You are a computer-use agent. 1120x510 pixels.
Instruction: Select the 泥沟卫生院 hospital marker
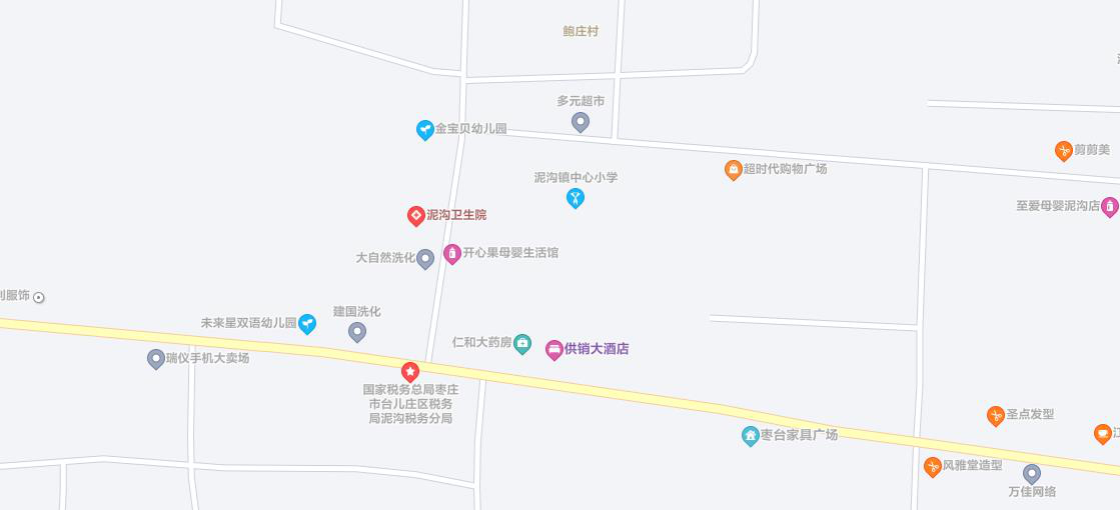click(x=416, y=215)
